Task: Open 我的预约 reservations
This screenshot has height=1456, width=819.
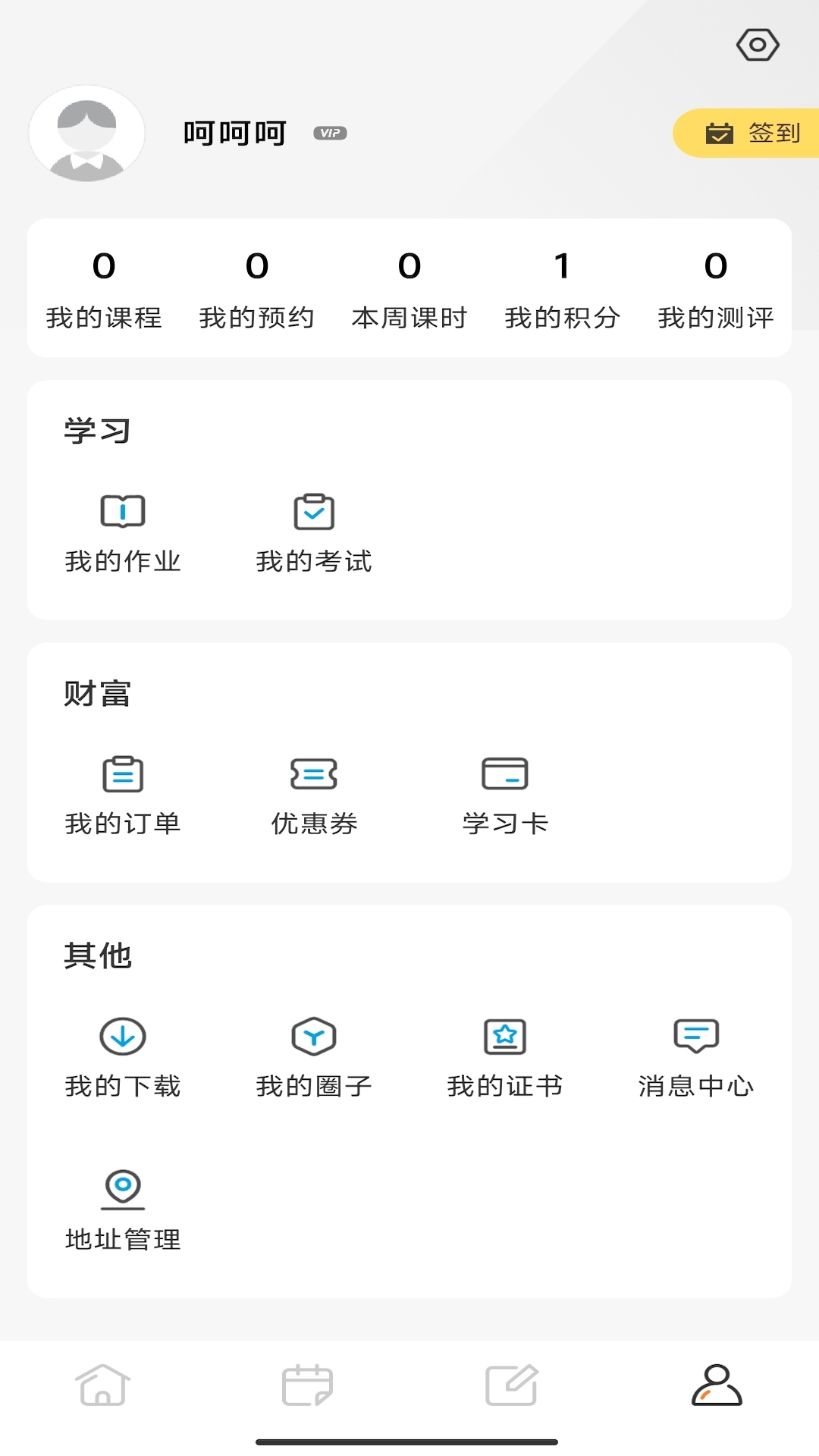Action: click(257, 290)
